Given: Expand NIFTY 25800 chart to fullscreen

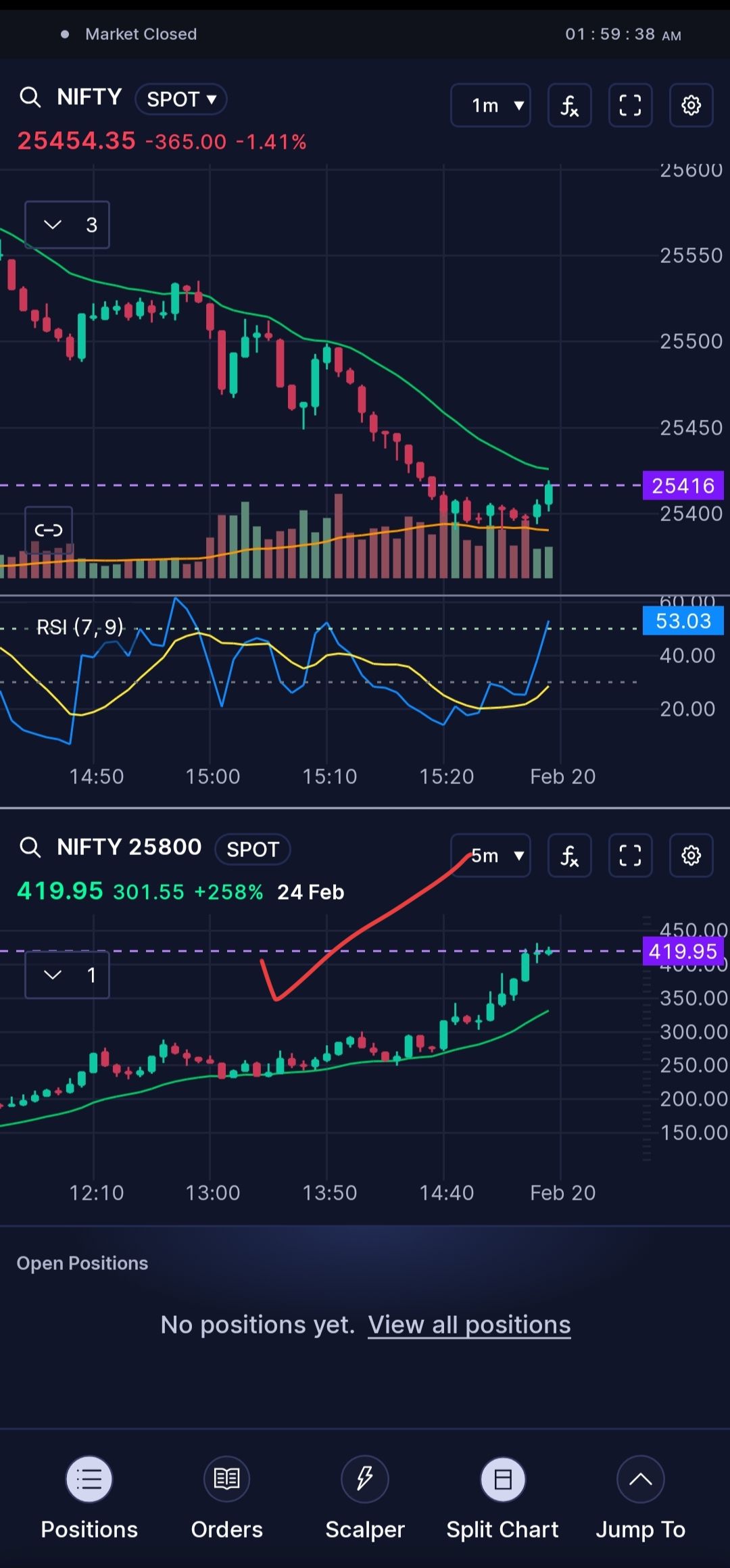Looking at the screenshot, I should pos(631,856).
